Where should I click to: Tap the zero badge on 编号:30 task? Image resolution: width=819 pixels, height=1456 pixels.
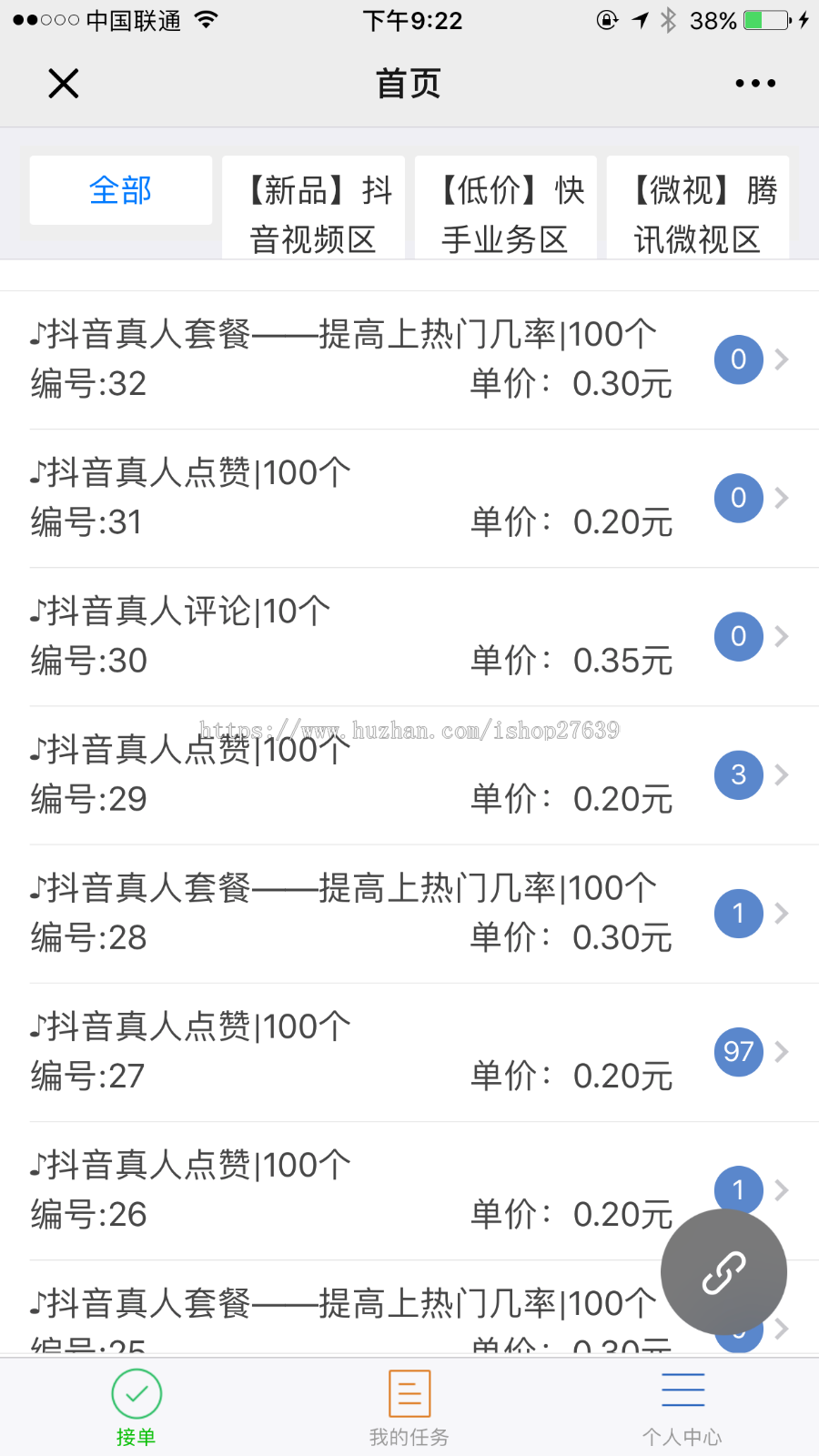point(738,636)
